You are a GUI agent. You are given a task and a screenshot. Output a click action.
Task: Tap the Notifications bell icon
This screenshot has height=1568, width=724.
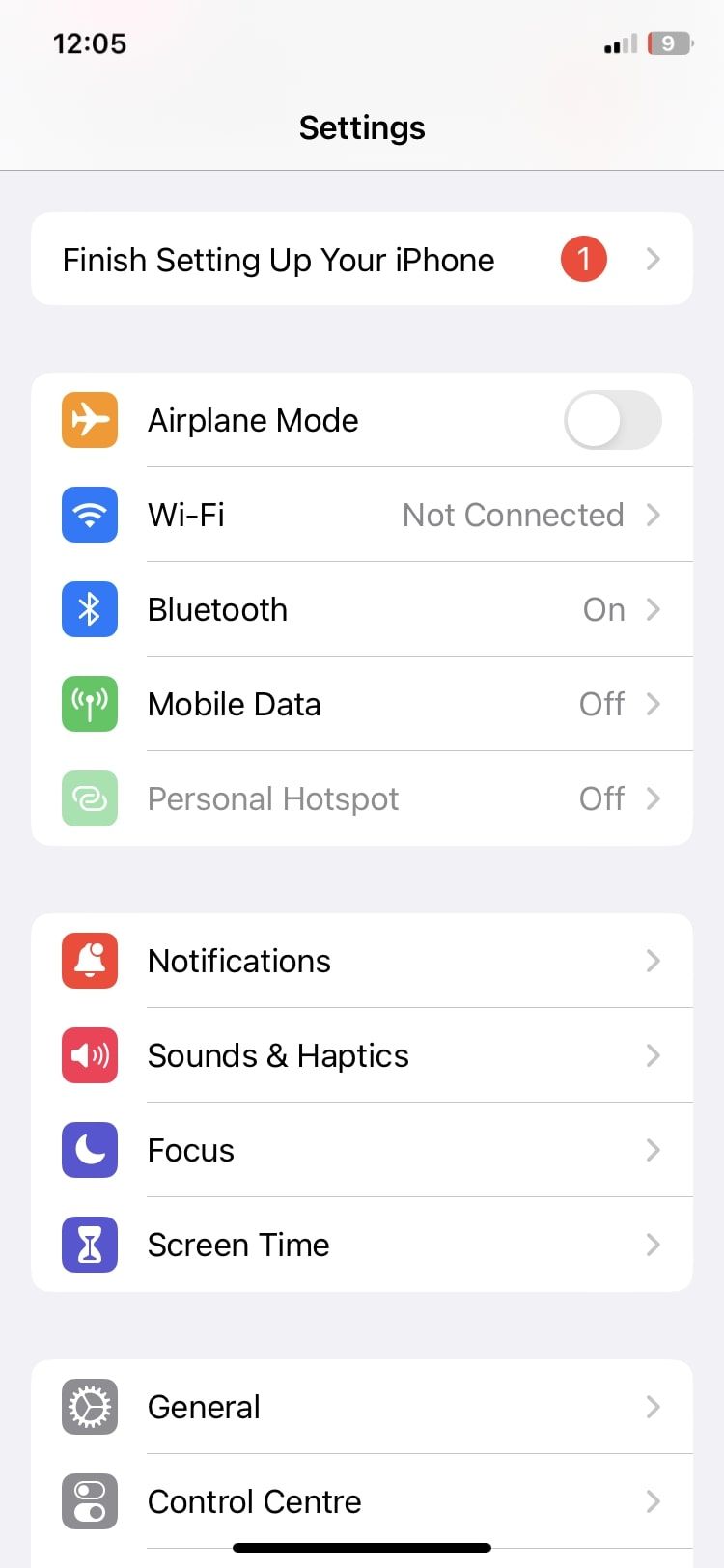(89, 961)
